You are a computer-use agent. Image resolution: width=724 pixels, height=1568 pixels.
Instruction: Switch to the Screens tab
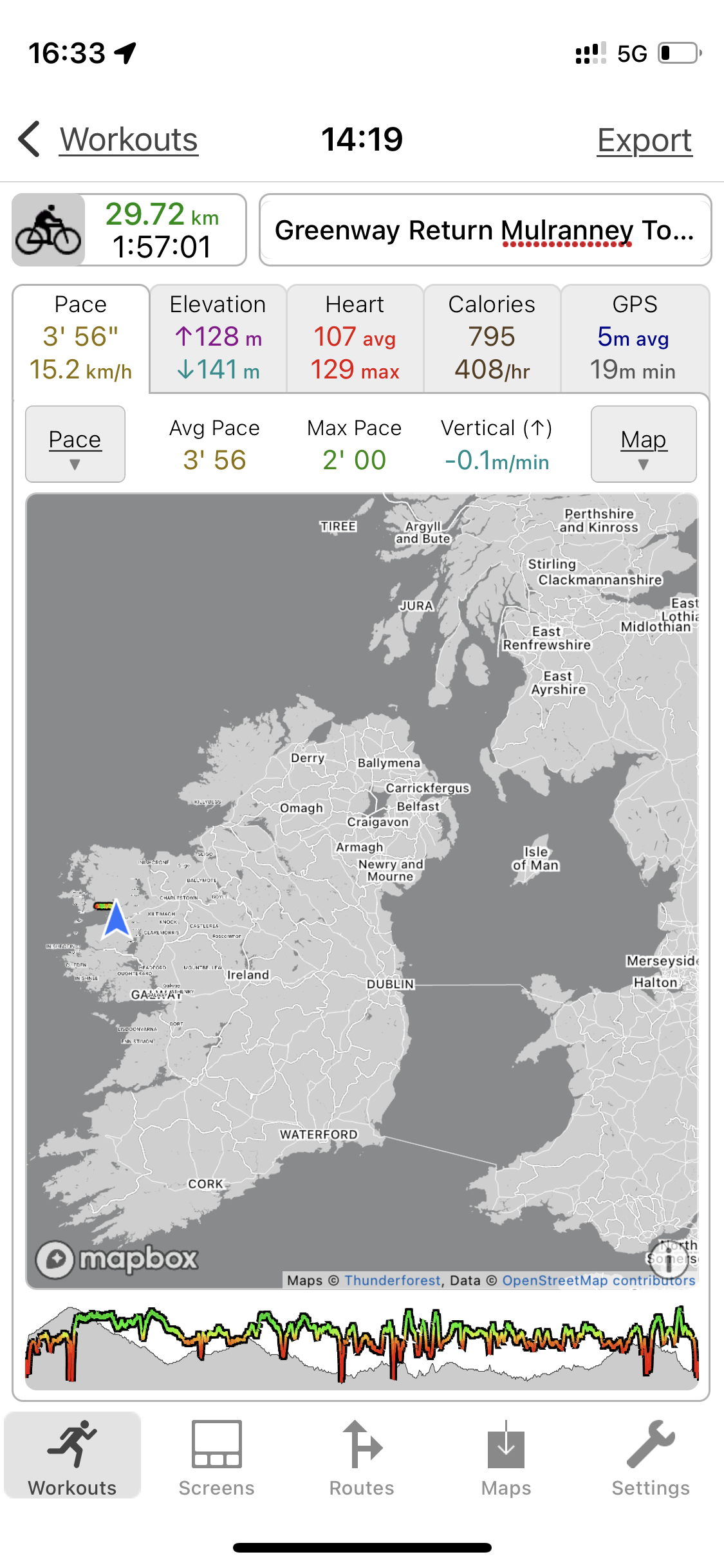click(x=217, y=1458)
